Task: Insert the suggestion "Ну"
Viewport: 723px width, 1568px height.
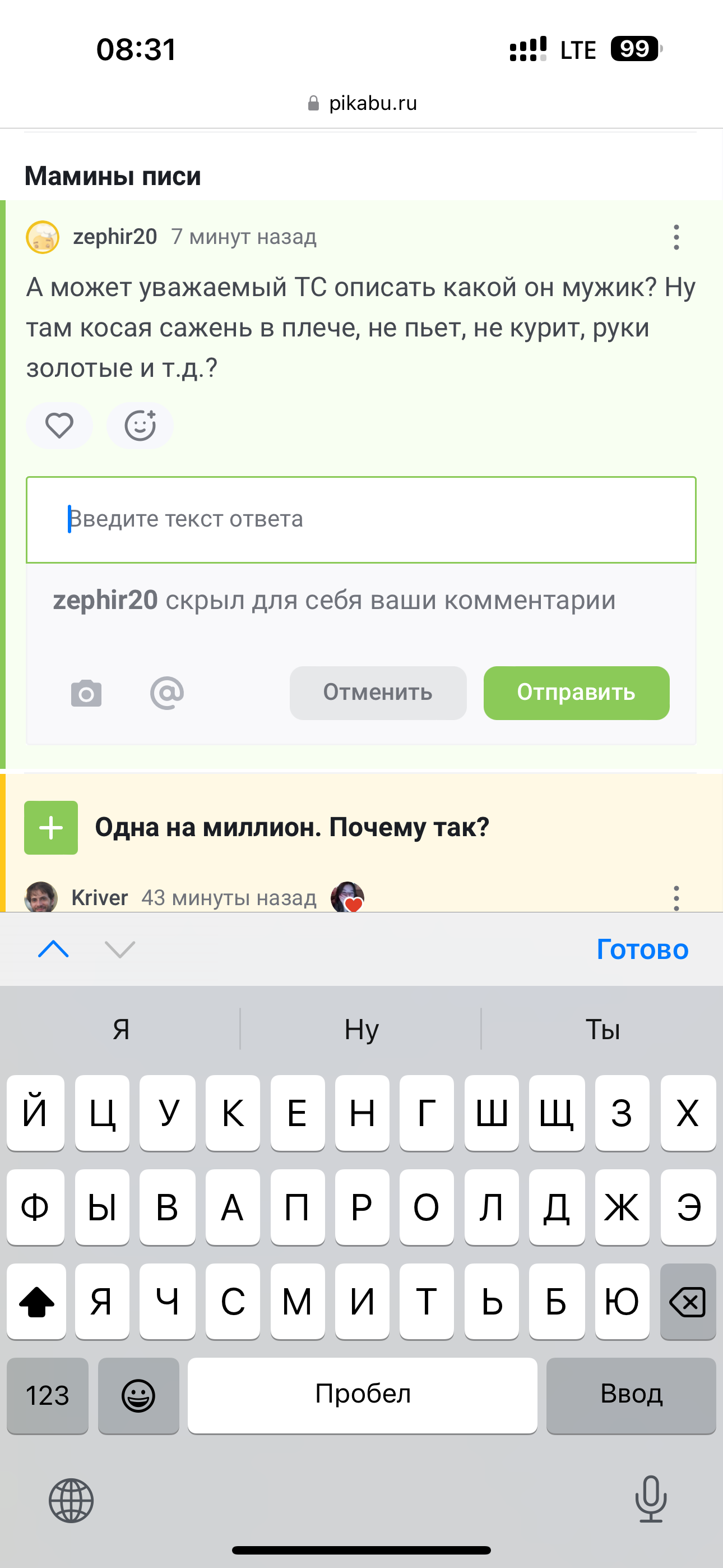Action: [361, 1029]
